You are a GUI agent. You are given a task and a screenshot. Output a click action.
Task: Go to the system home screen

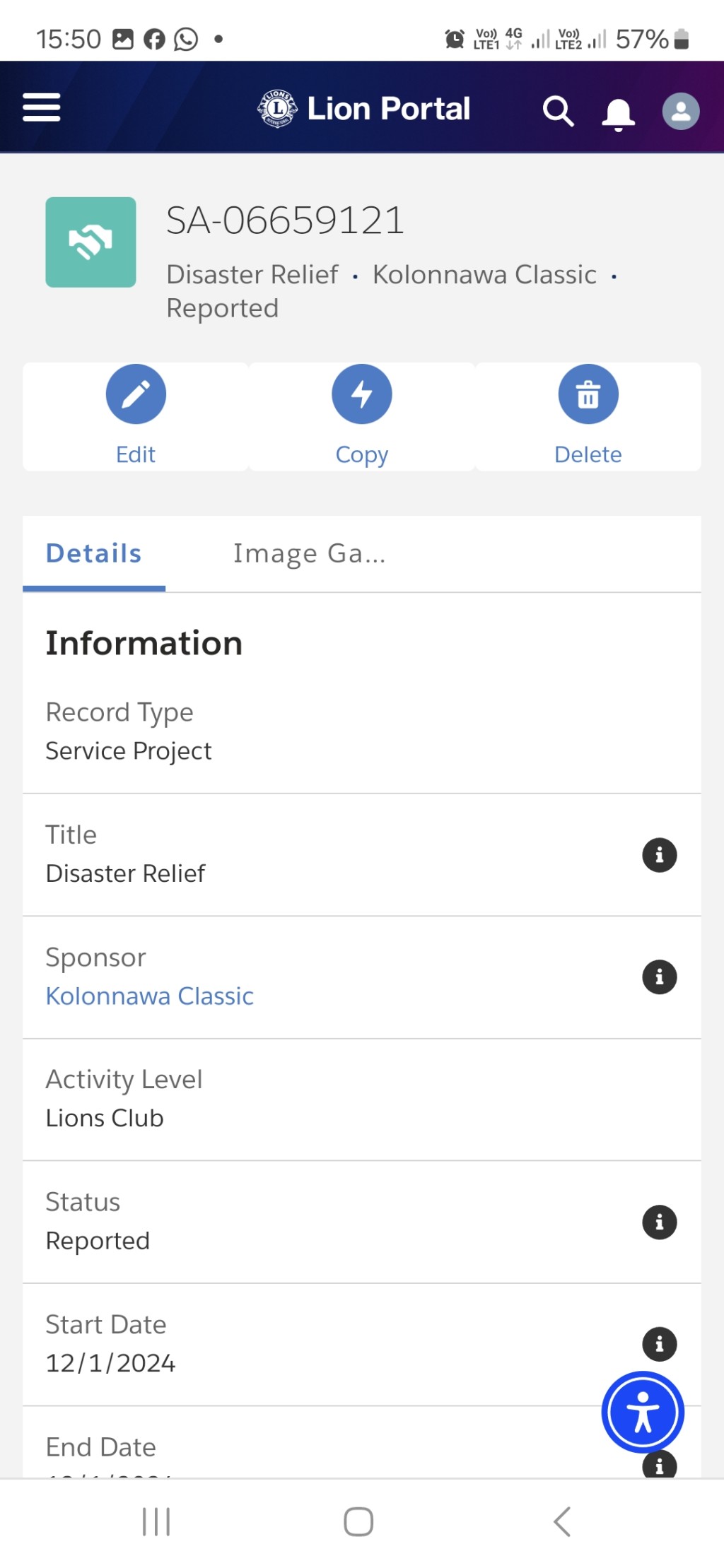(358, 1521)
